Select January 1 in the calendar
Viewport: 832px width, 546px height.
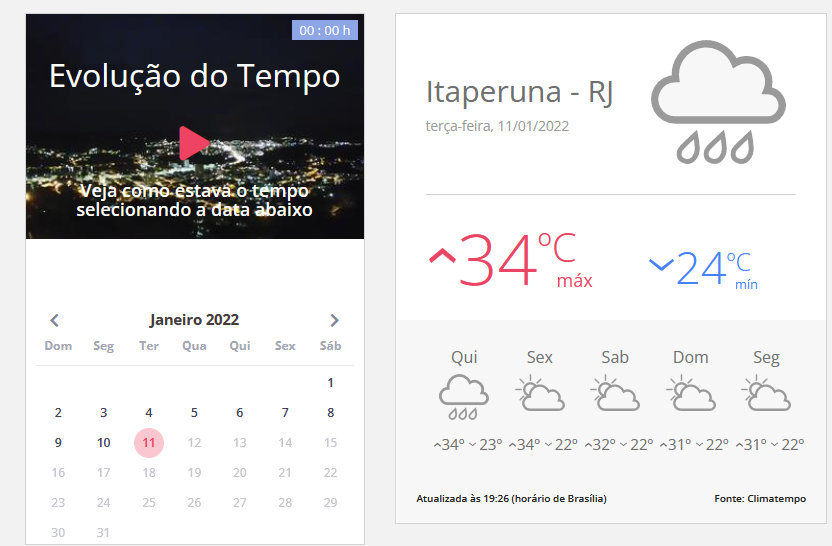[331, 383]
